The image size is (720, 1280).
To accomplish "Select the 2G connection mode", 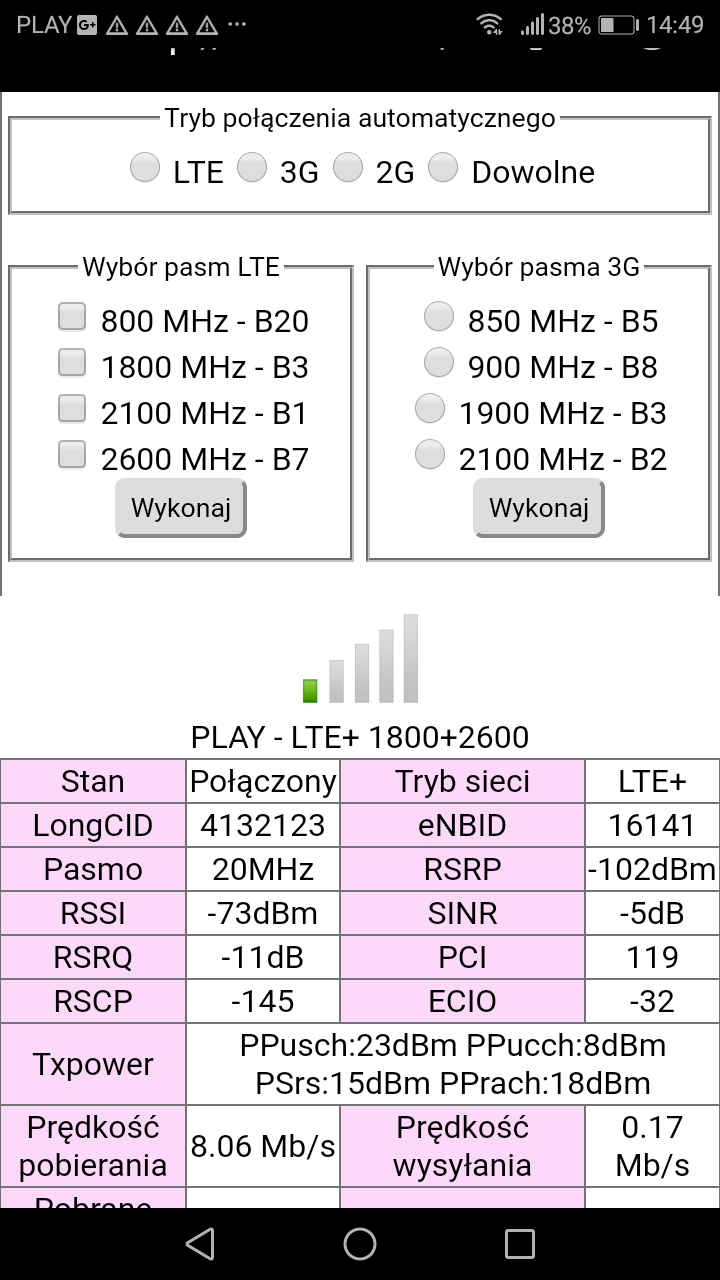I will pos(348,167).
